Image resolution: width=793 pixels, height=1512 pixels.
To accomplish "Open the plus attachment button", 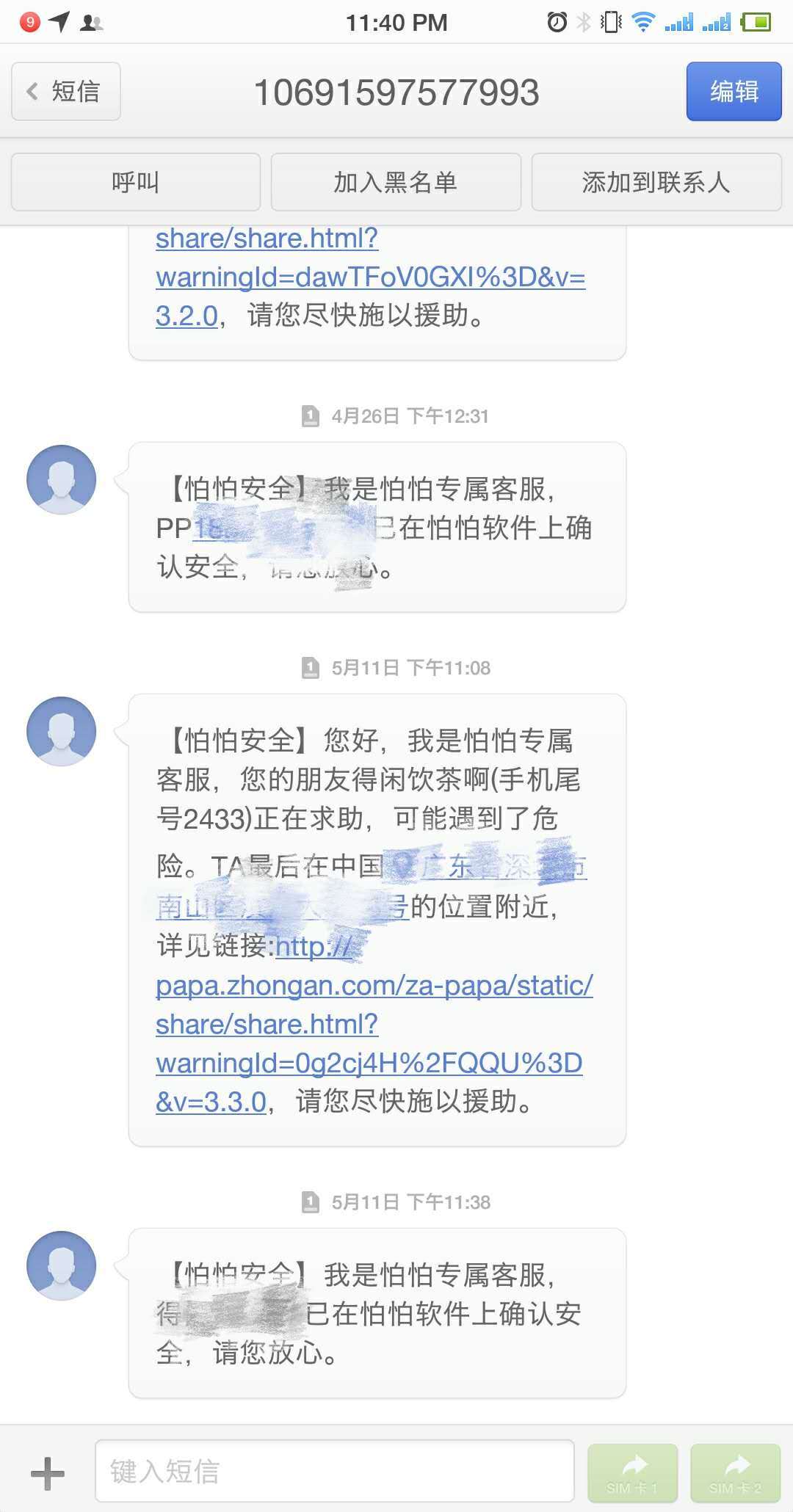I will (x=48, y=1472).
